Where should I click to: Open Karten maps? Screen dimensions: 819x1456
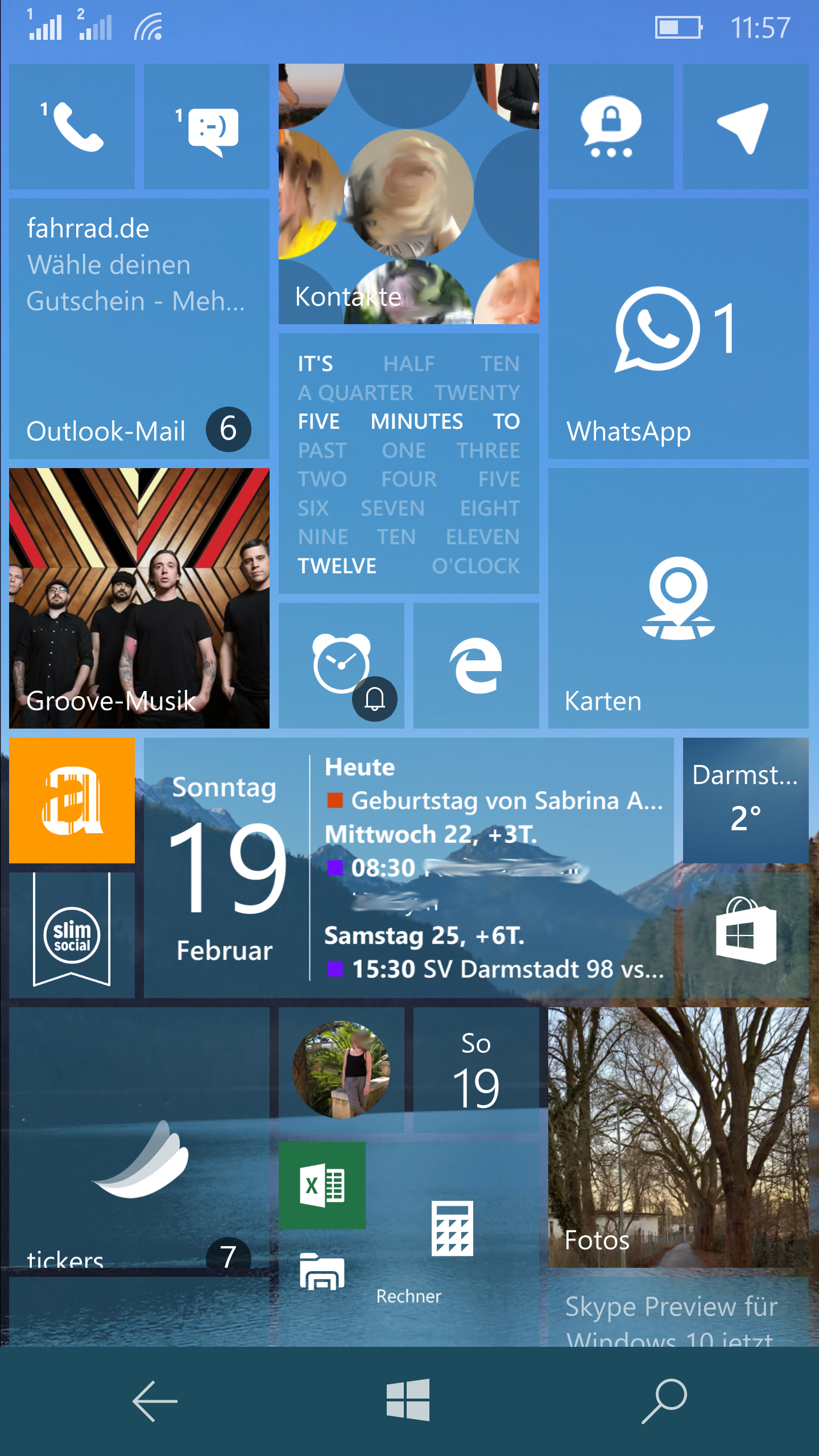tap(678, 598)
